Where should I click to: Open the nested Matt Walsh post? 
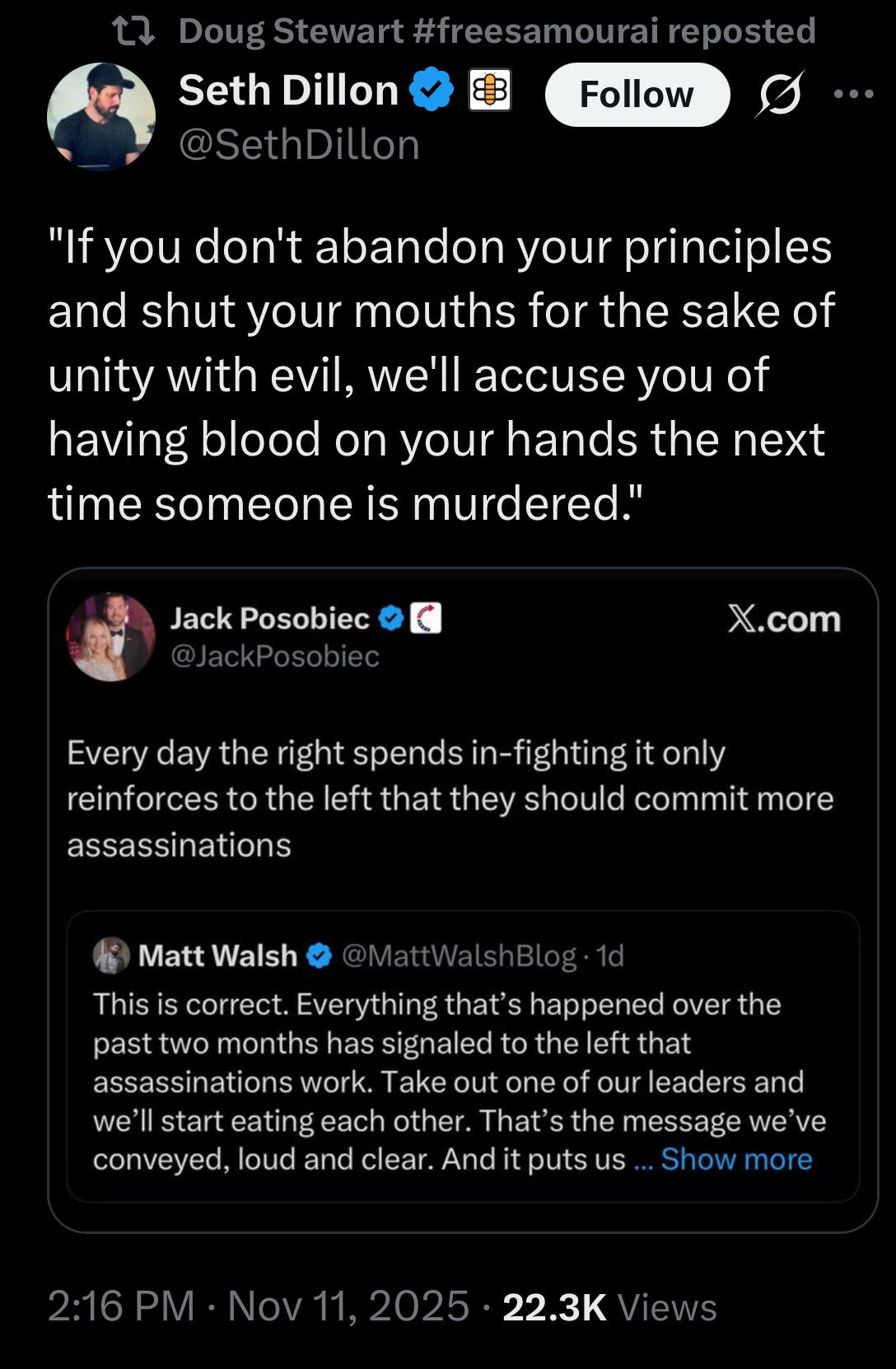tap(461, 1063)
